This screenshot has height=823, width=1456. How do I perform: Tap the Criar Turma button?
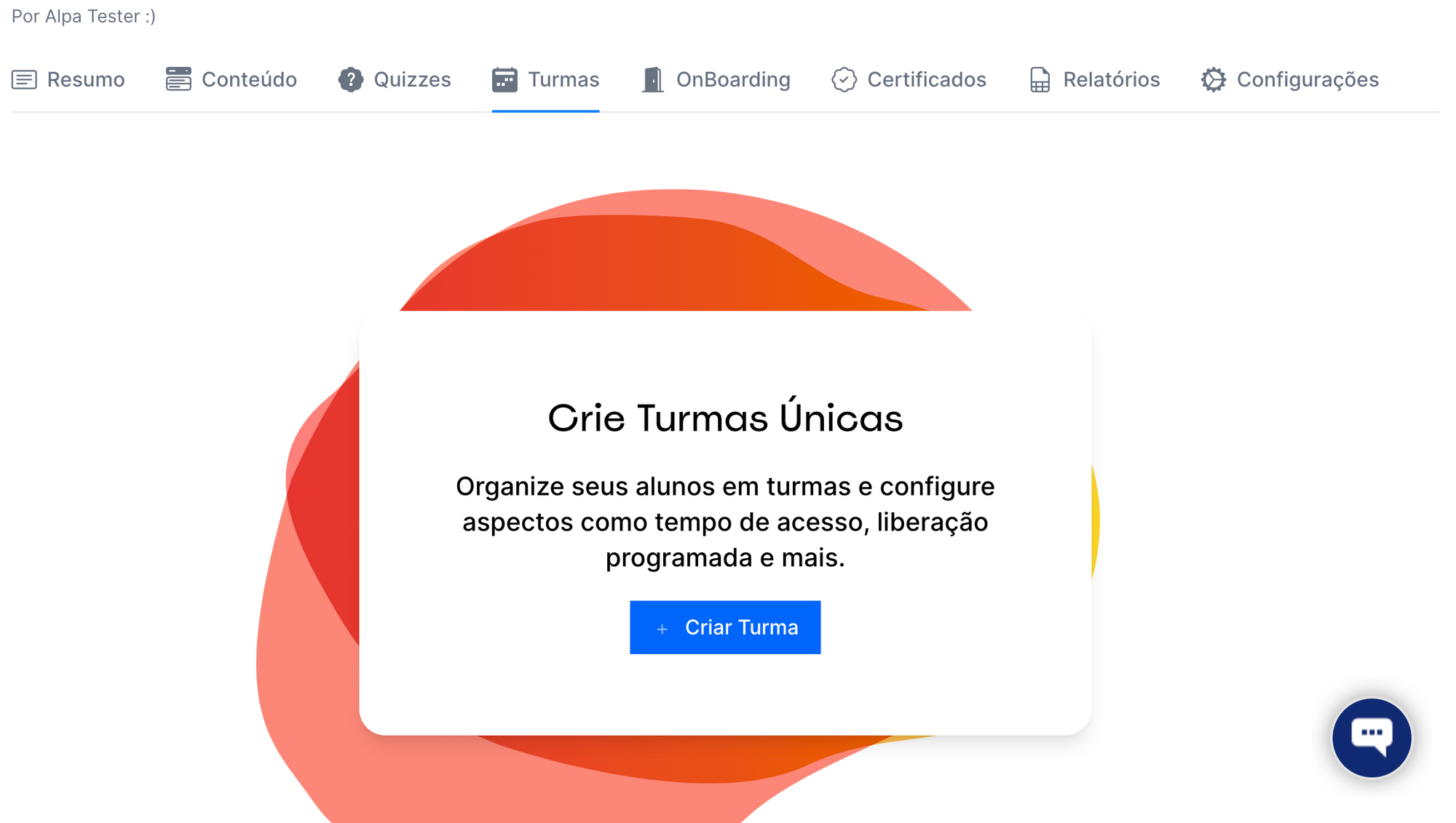pos(725,627)
